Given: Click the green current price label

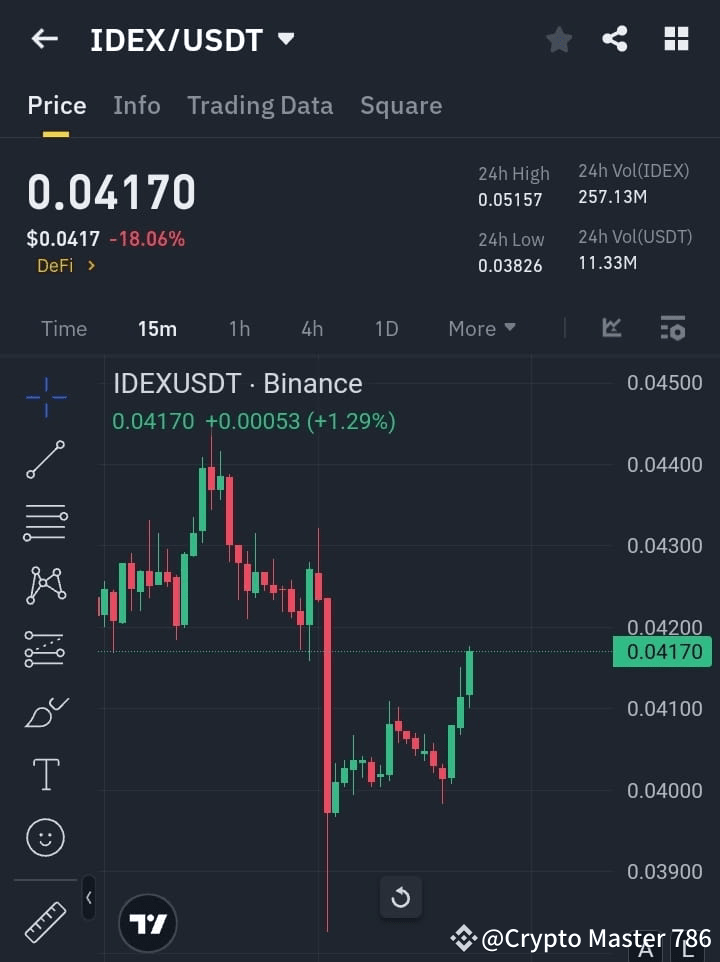Looking at the screenshot, I should click(662, 651).
